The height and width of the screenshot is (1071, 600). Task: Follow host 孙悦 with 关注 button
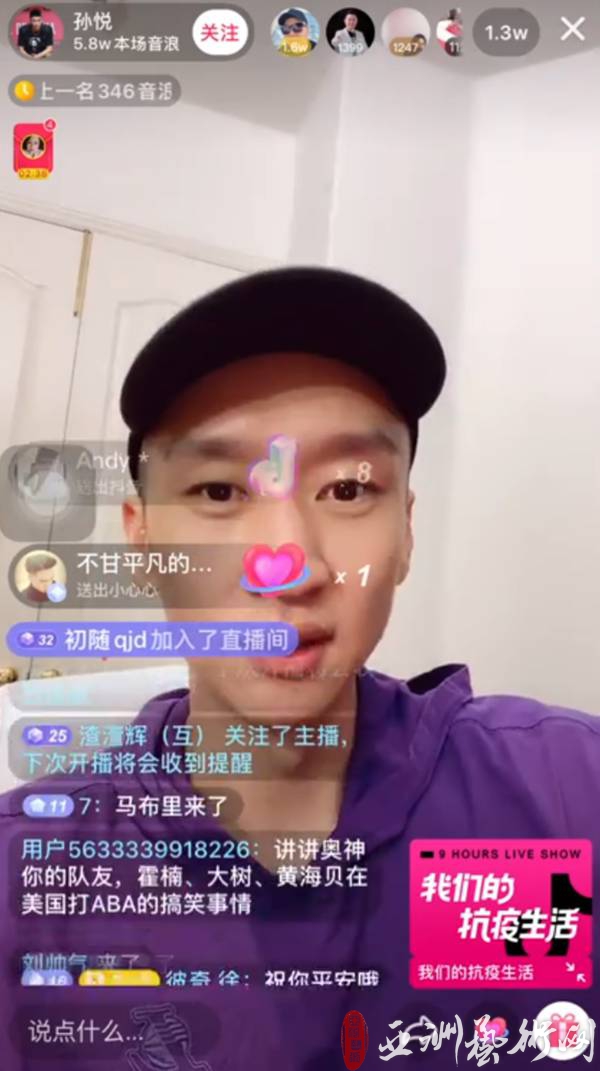(219, 32)
